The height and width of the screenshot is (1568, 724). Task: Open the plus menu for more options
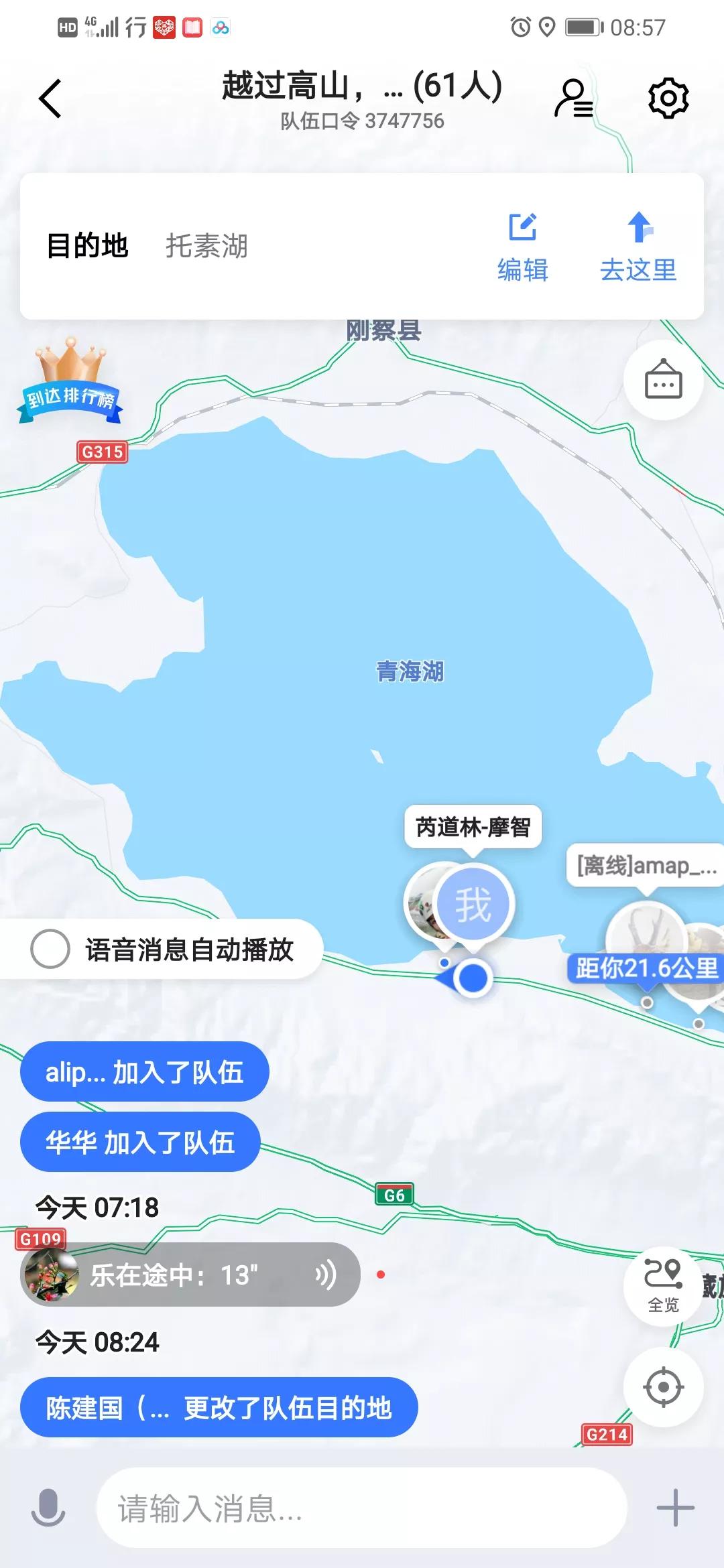tap(675, 1508)
